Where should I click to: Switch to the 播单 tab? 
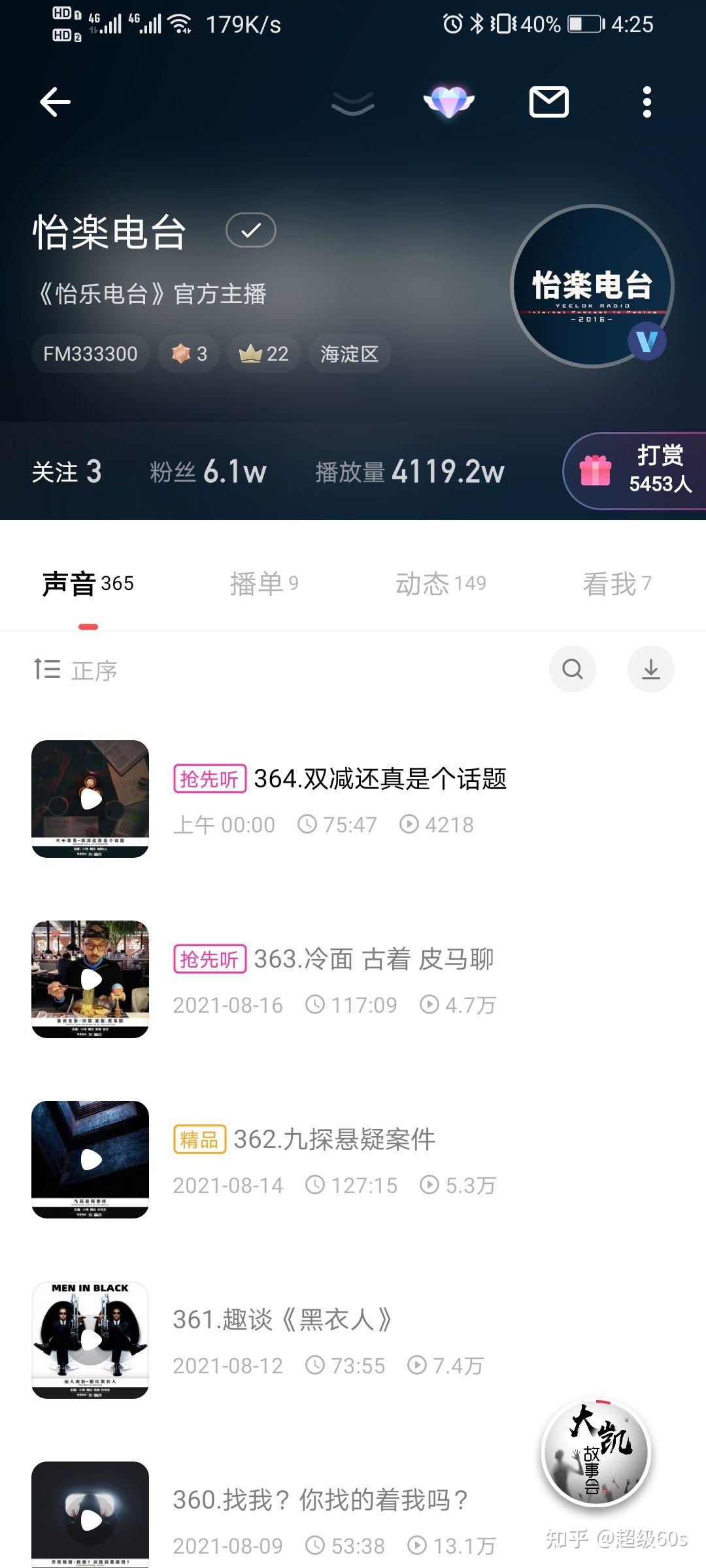(x=264, y=583)
